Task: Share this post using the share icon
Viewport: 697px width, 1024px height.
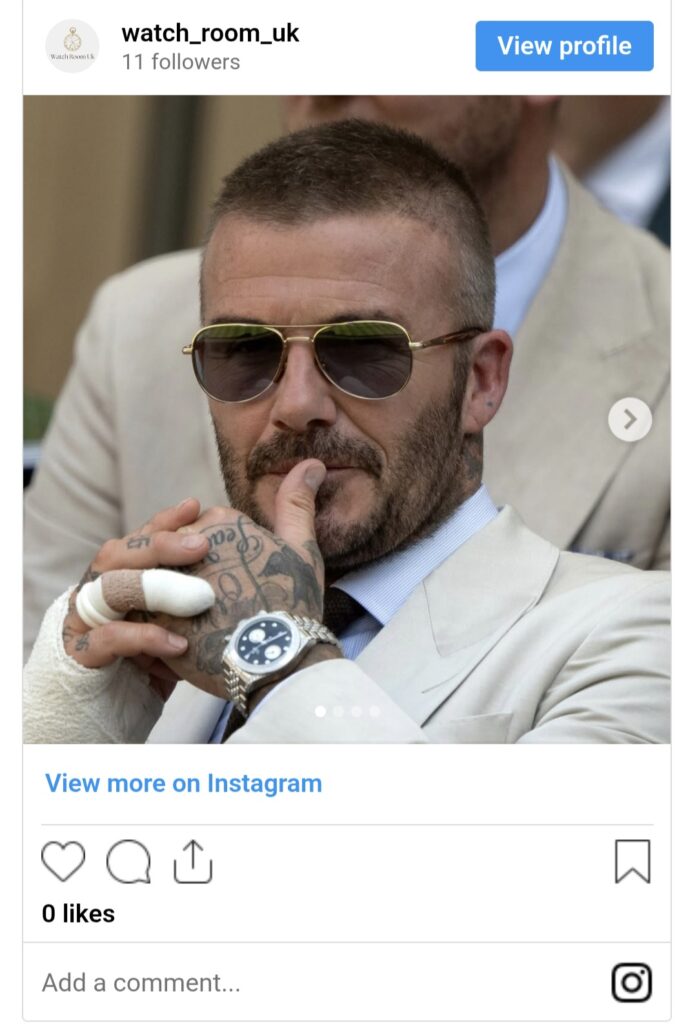Action: click(x=193, y=861)
